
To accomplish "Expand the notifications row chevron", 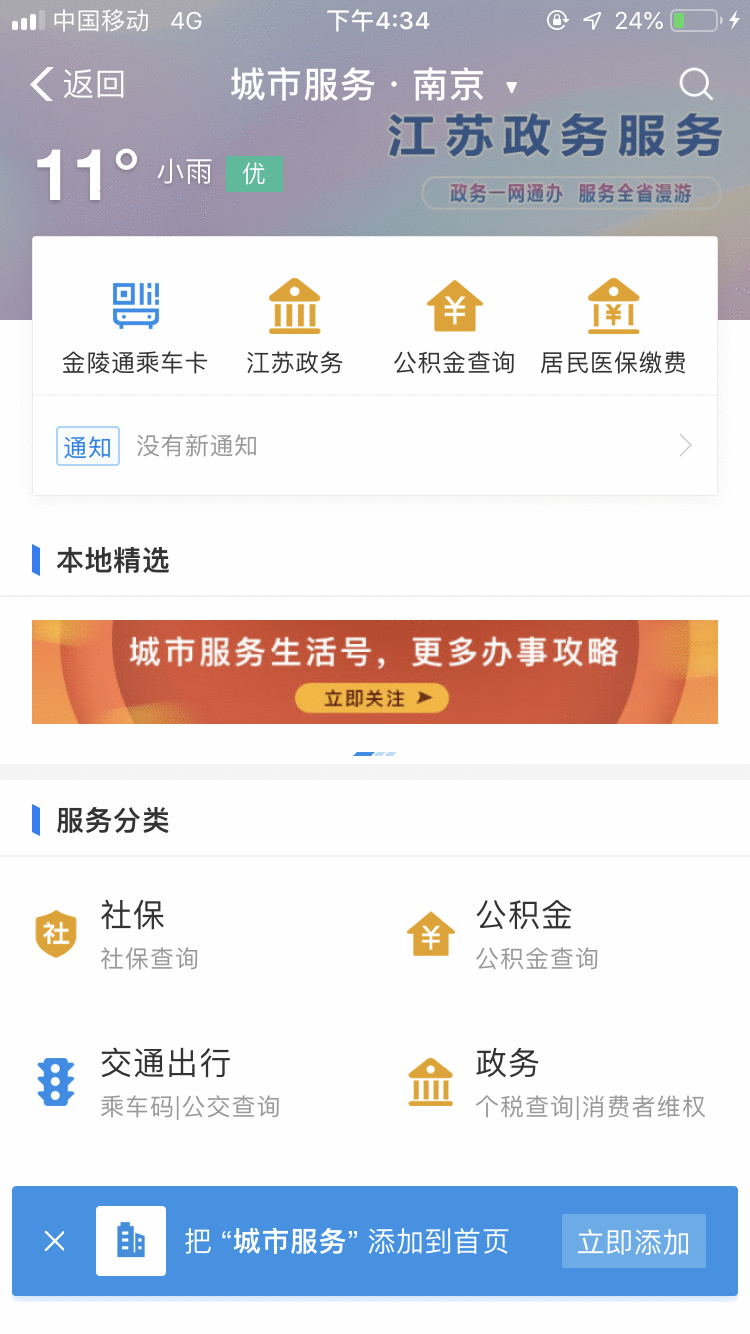I will (x=686, y=445).
